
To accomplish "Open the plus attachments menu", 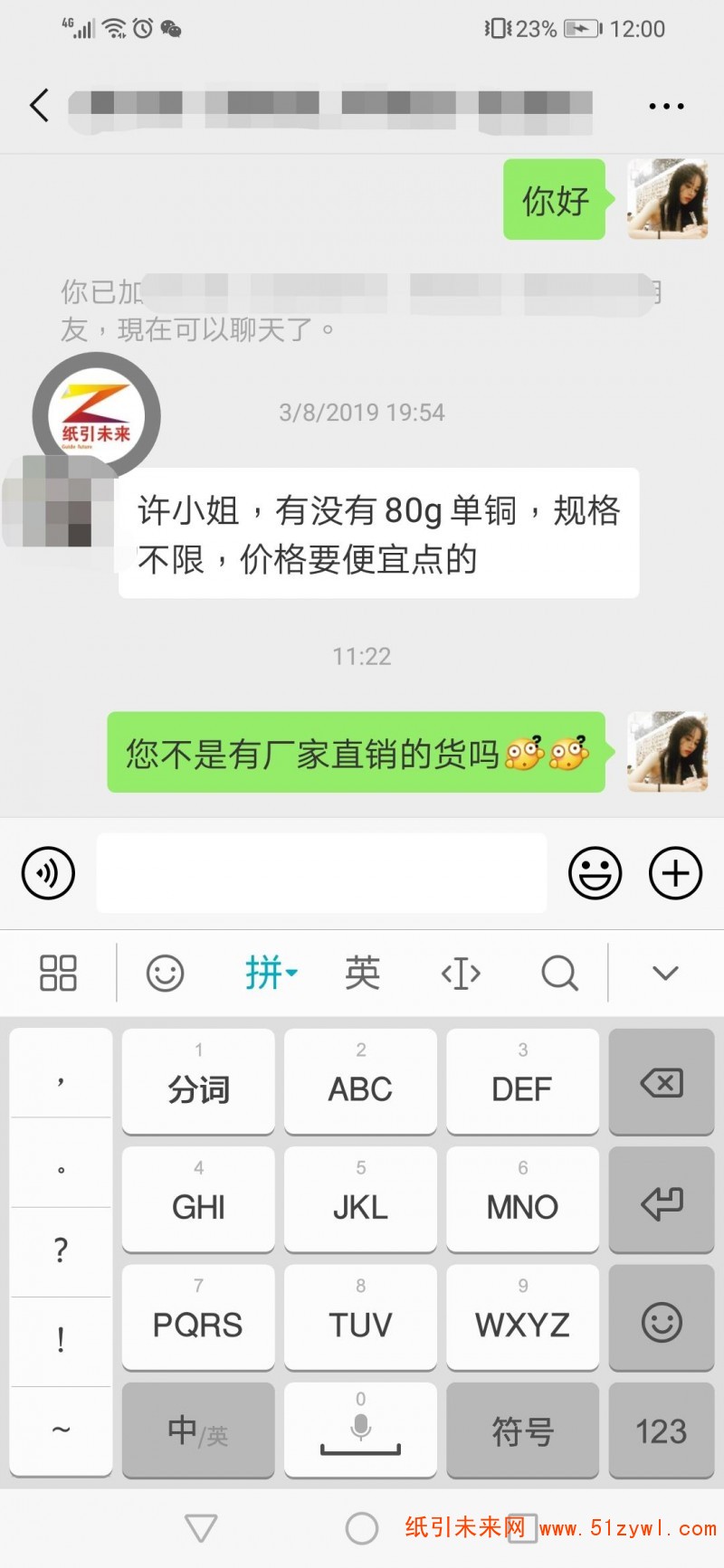I will 675,873.
